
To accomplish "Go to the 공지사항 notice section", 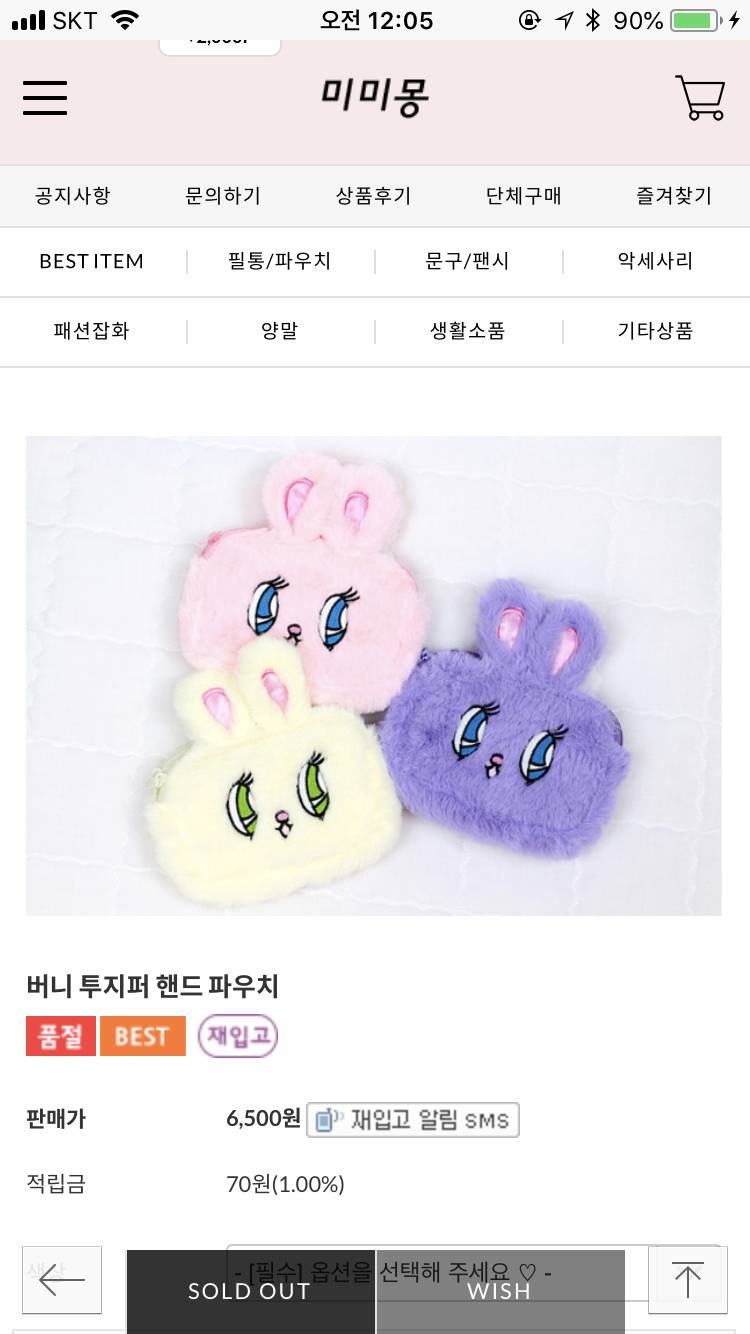I will 72,196.
